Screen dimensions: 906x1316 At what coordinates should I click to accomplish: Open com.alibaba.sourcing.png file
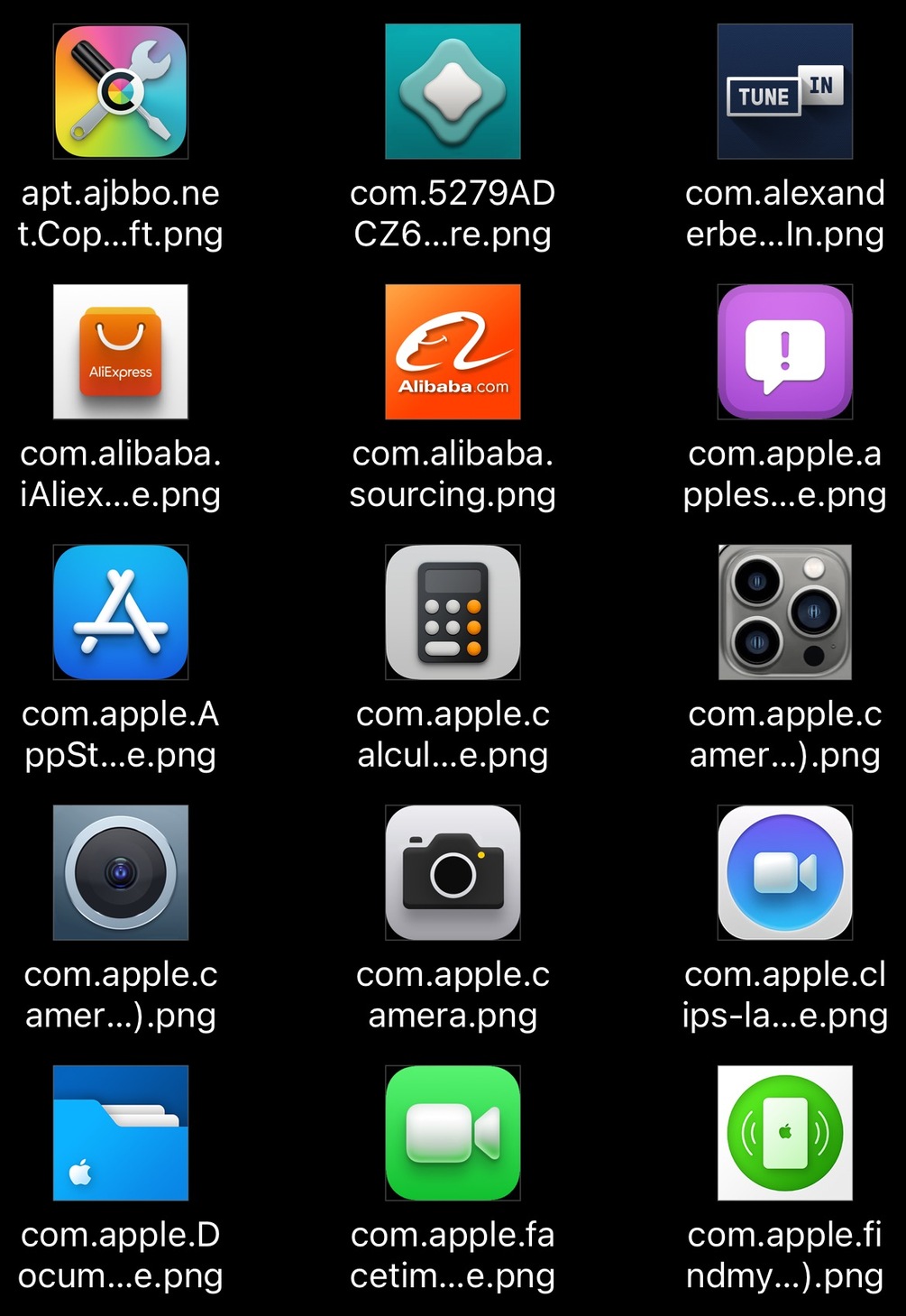click(453, 352)
